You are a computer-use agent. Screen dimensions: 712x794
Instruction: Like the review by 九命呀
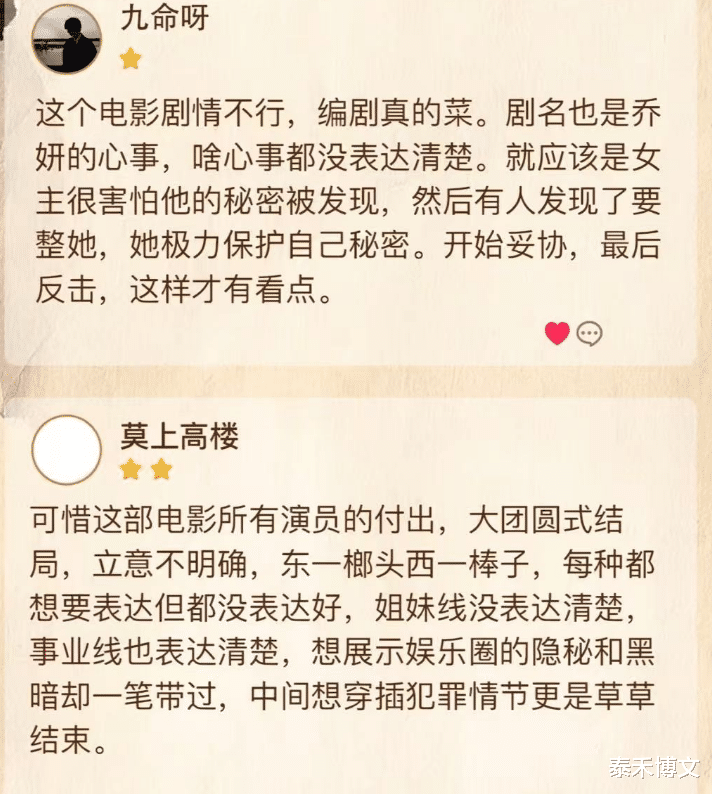coord(557,333)
